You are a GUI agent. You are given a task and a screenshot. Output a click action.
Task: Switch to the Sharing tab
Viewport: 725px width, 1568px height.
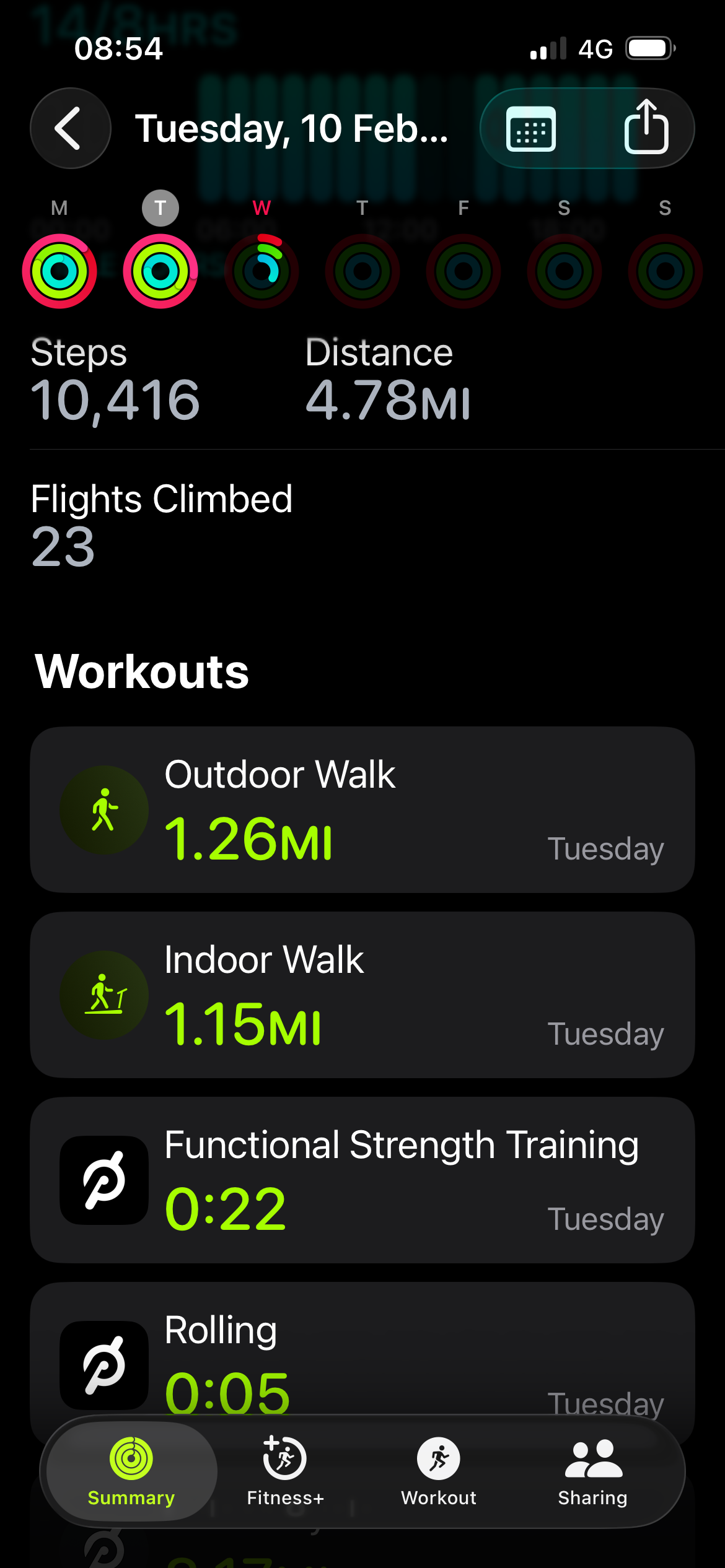592,1471
